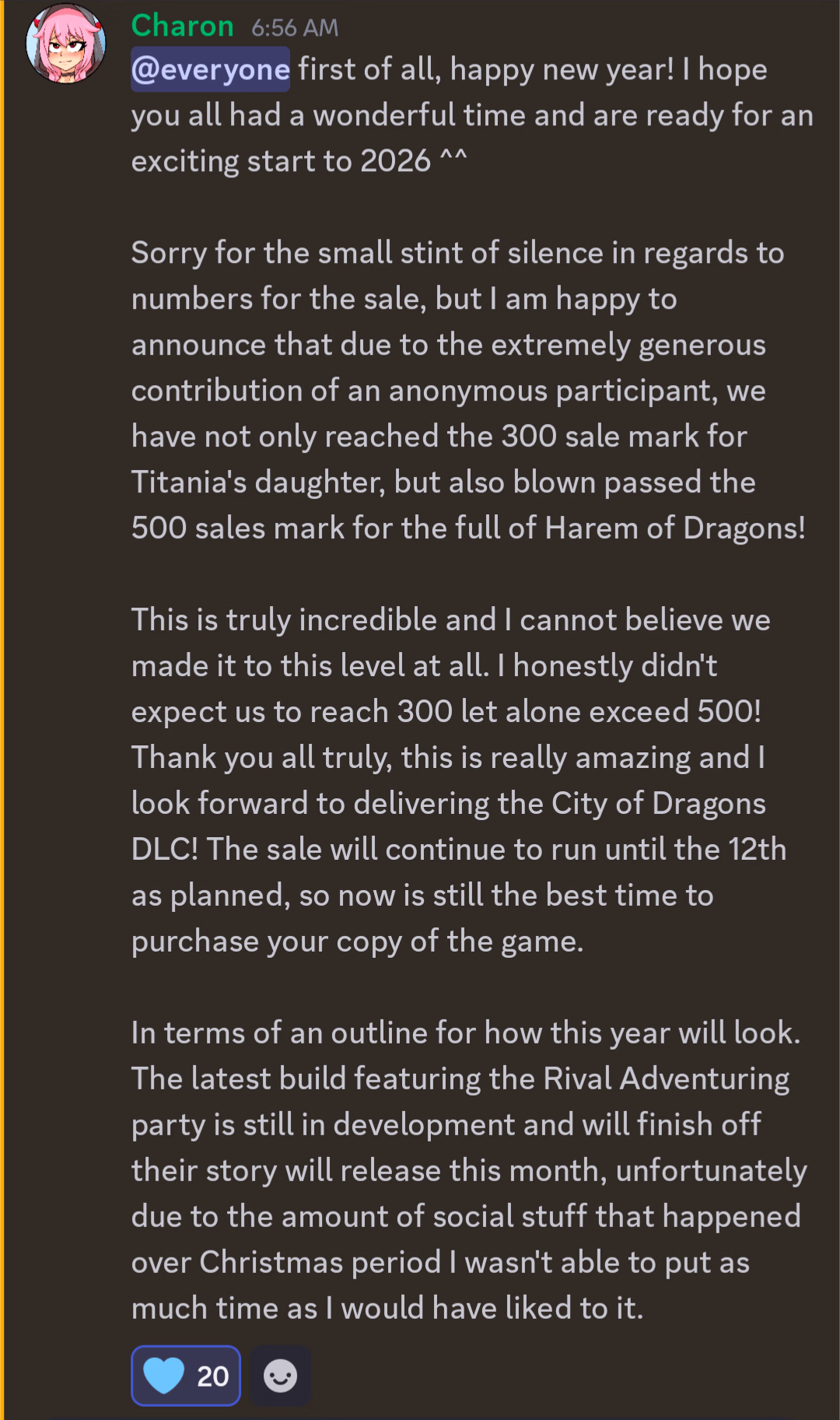Viewport: 840px width, 1420px height.
Task: Tap the blue heart reaction with 20
Action: pos(186,1375)
